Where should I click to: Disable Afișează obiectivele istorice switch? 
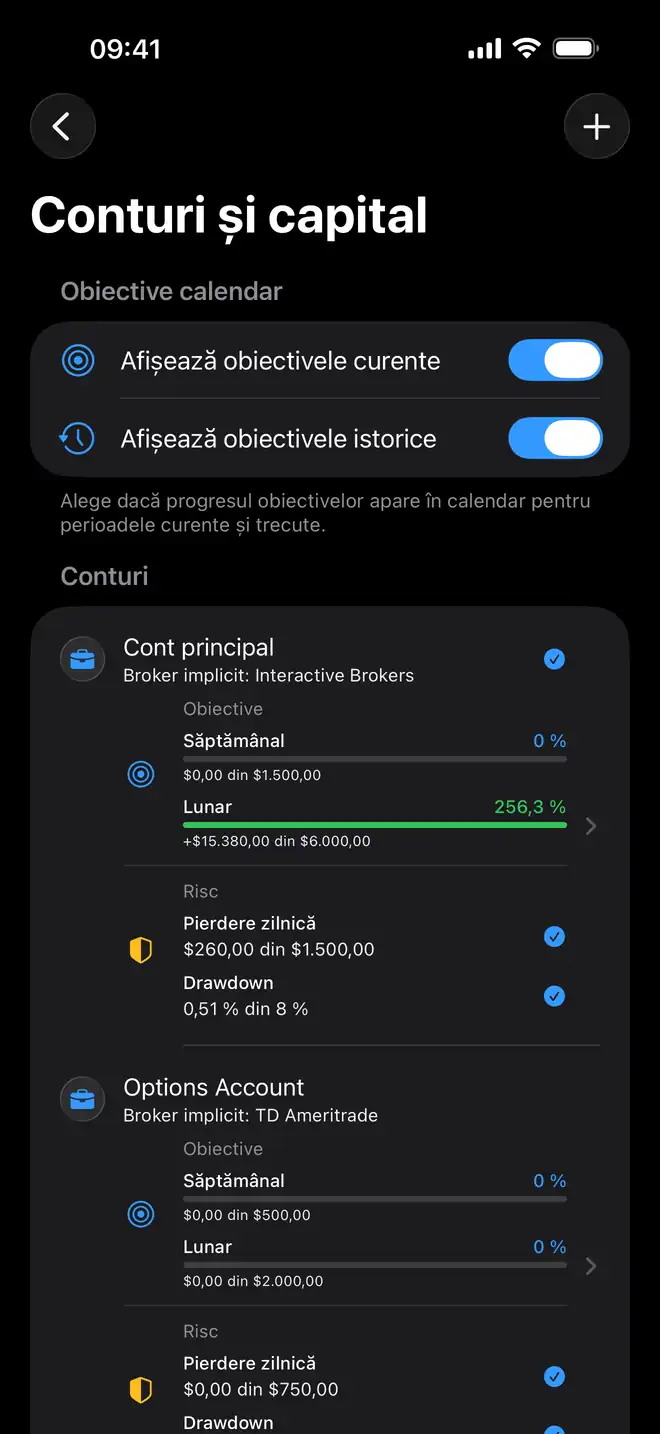pos(555,438)
